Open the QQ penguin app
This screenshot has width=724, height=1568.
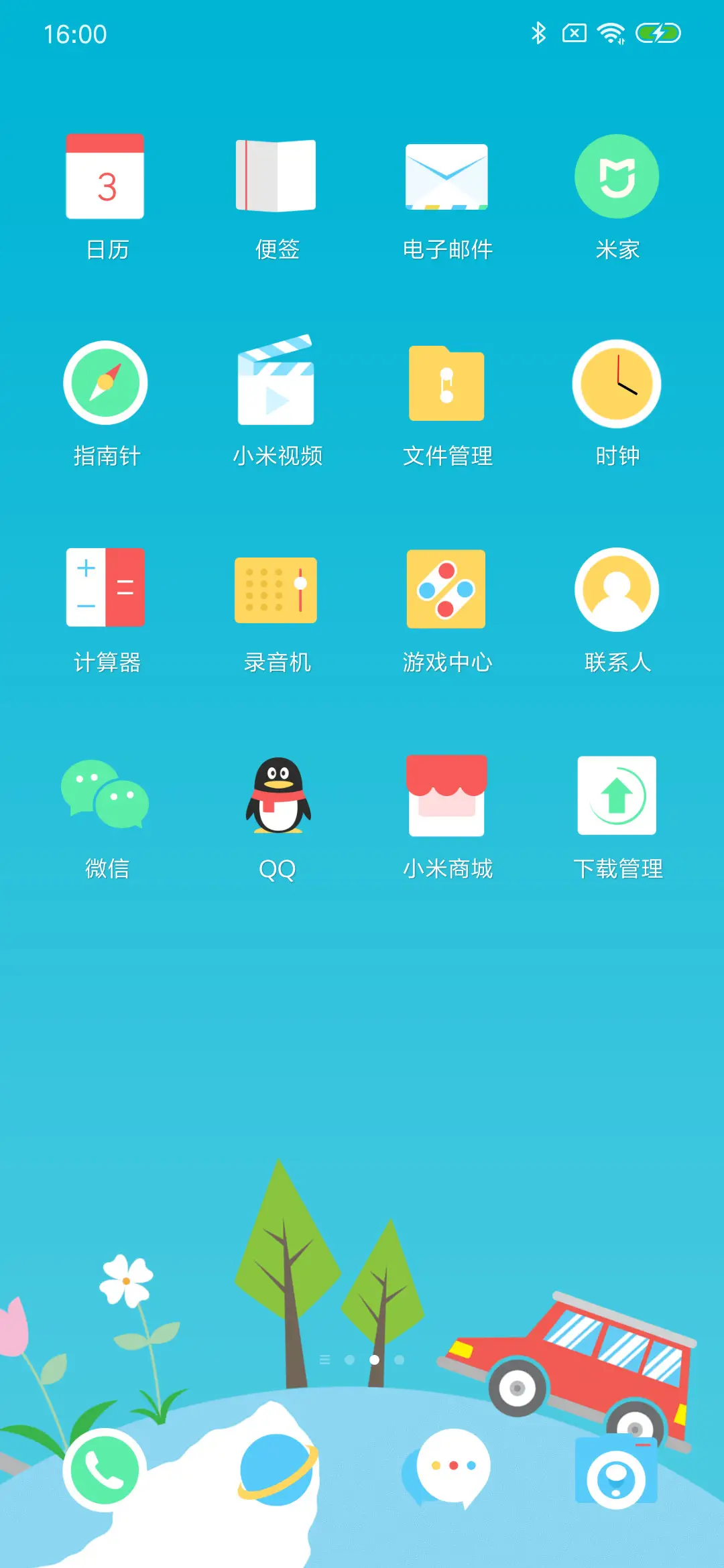(x=276, y=796)
